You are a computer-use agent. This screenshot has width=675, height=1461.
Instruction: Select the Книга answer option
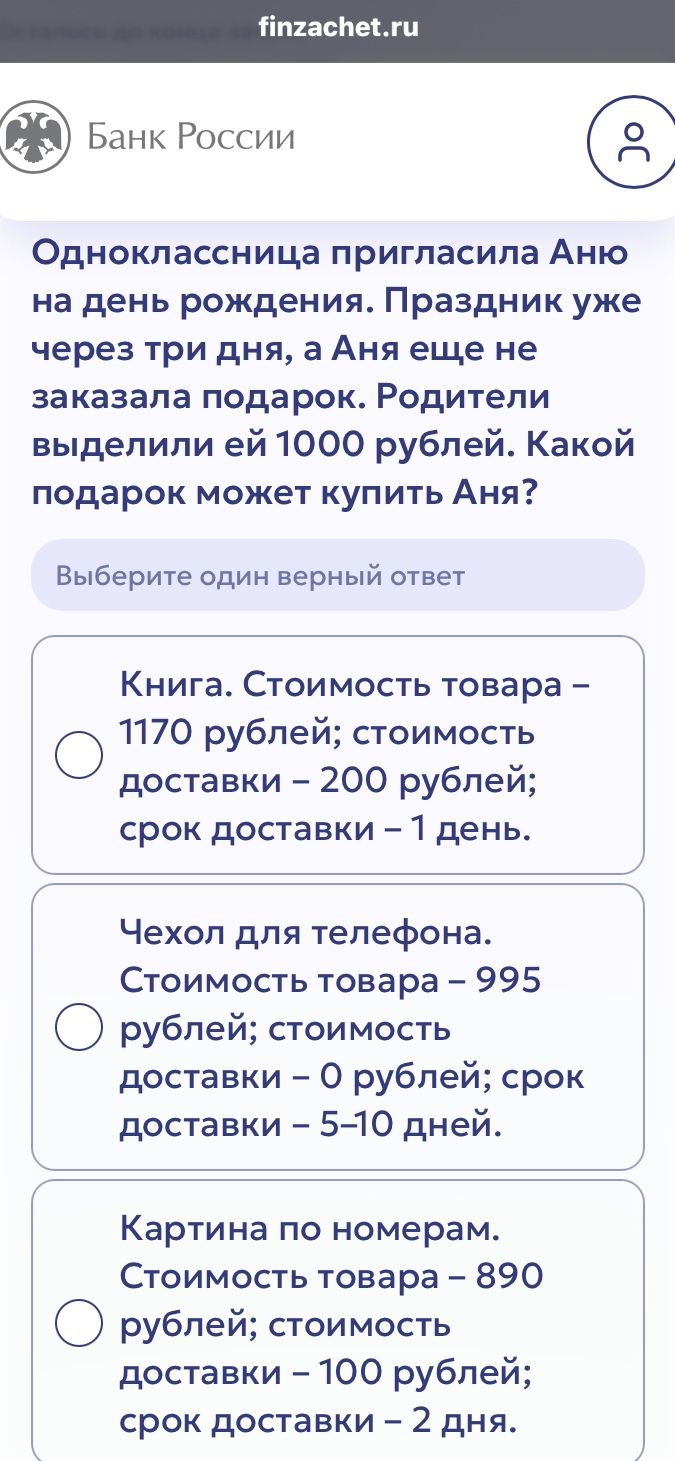pos(338,755)
